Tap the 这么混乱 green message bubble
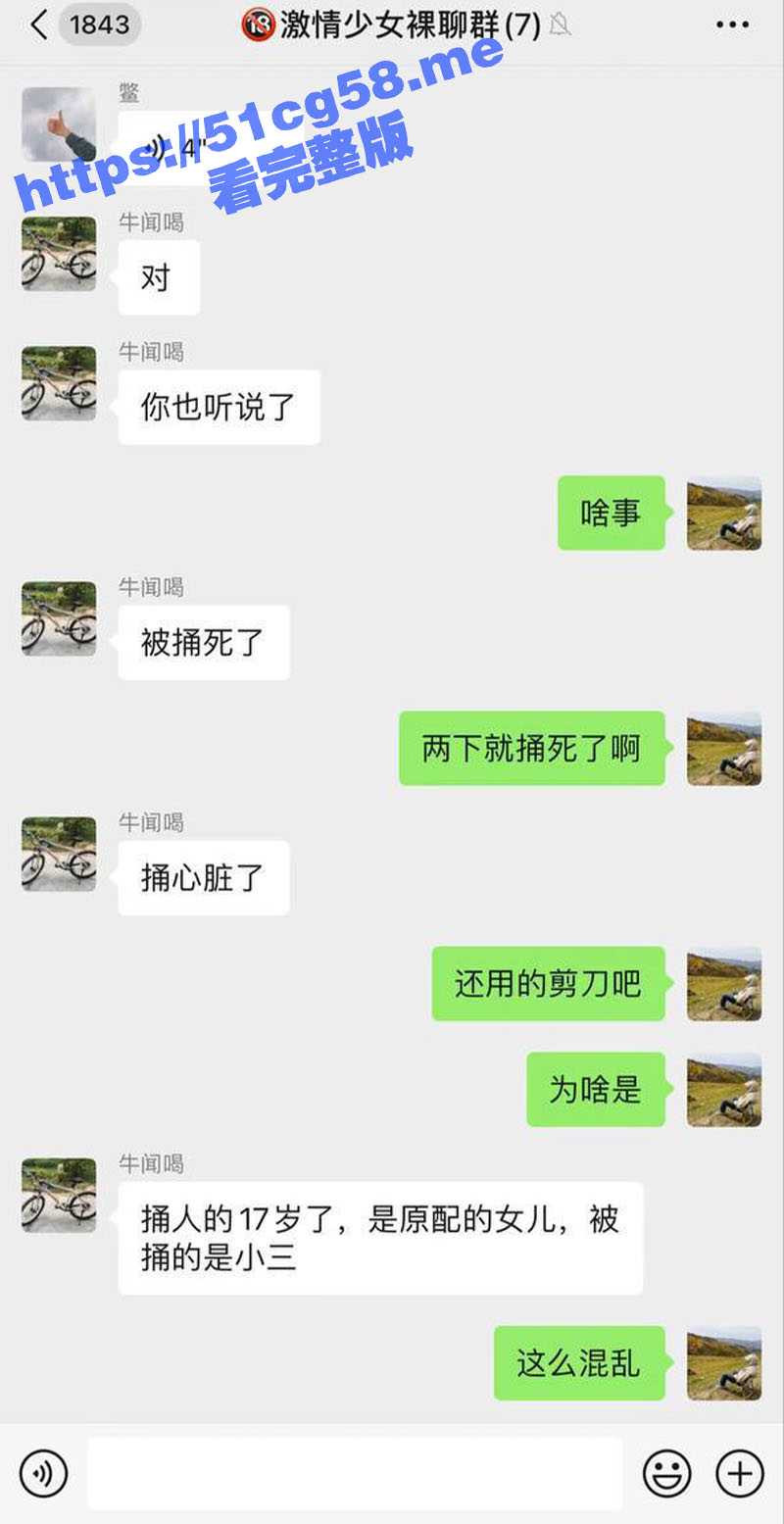This screenshot has width=784, height=1524. click(x=578, y=1364)
